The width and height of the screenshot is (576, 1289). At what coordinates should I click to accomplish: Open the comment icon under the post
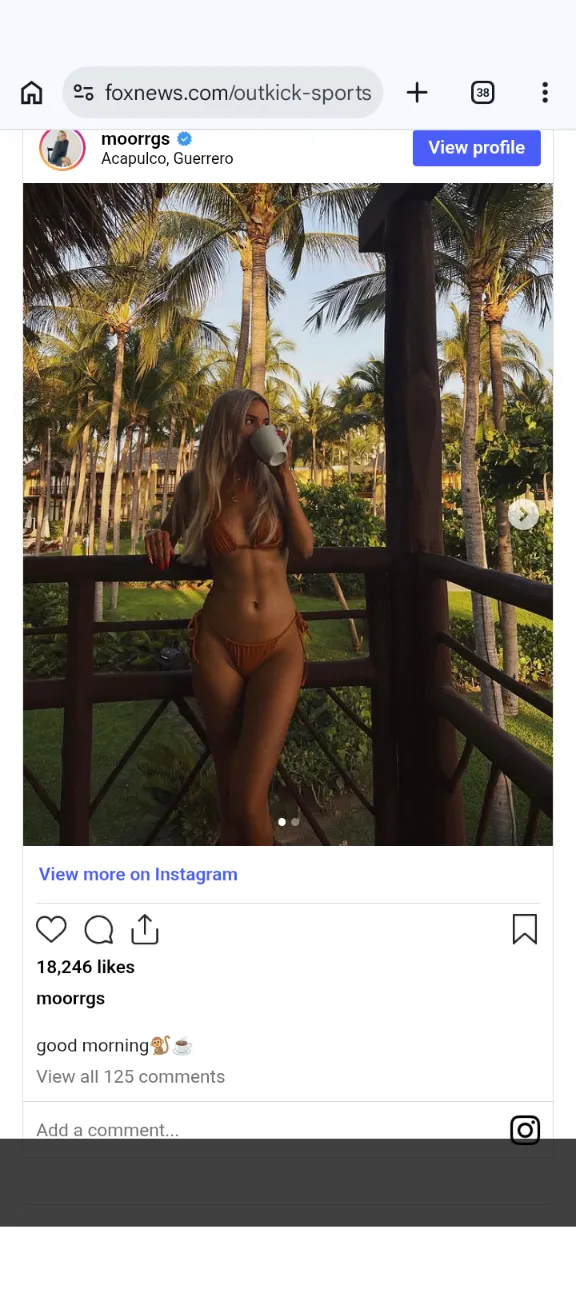coord(98,930)
